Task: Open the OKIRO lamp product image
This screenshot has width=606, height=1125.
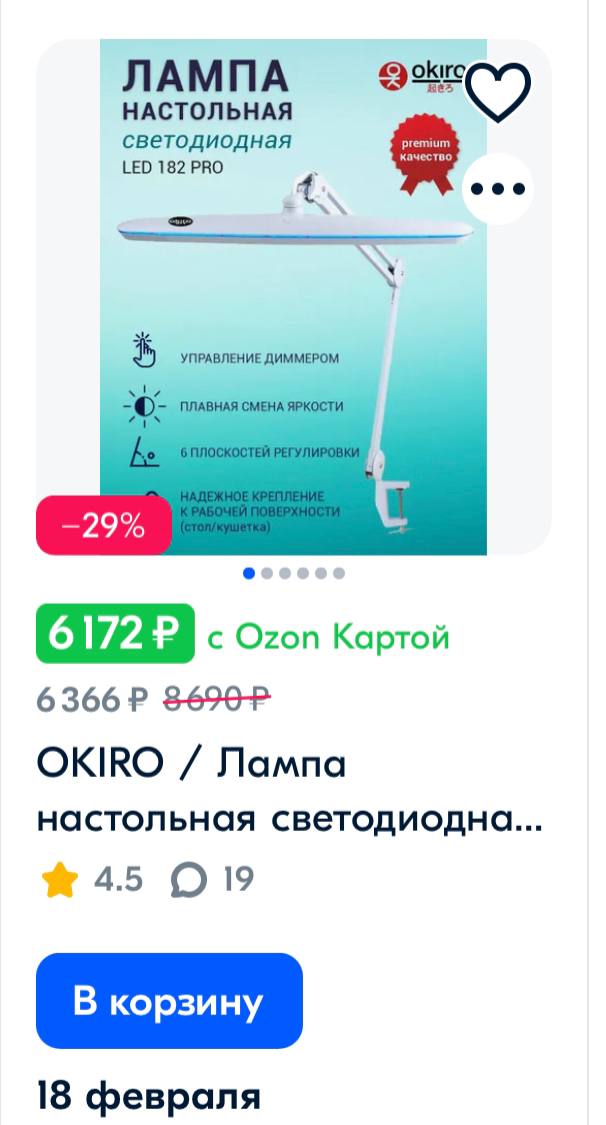Action: point(293,296)
